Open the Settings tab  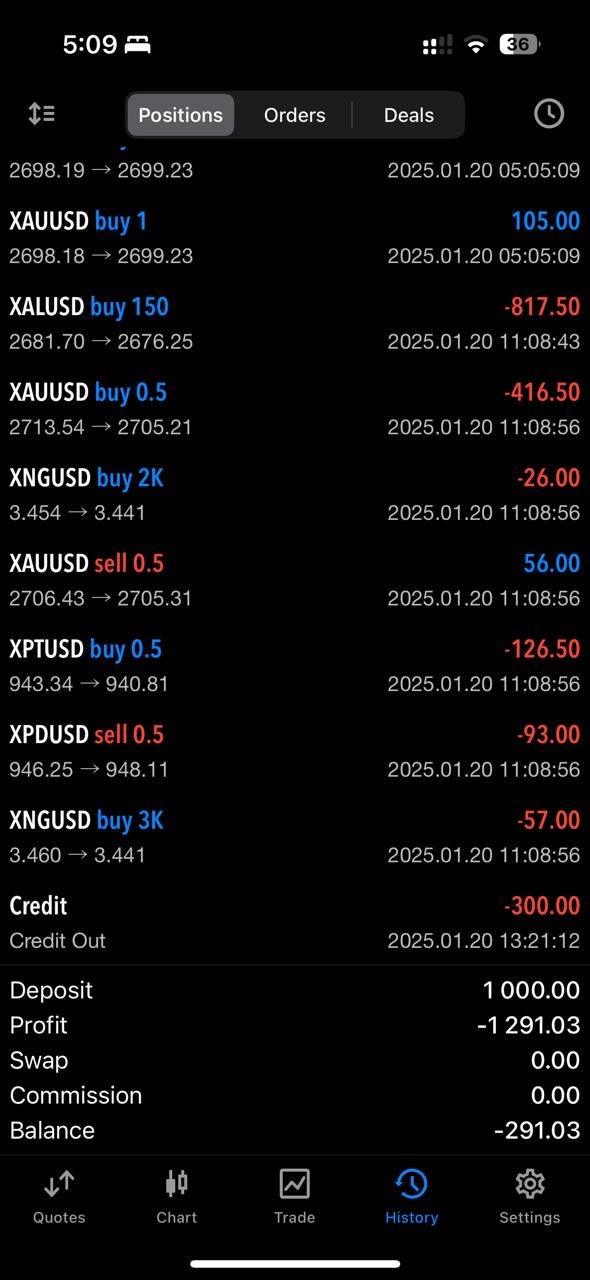click(x=529, y=1197)
